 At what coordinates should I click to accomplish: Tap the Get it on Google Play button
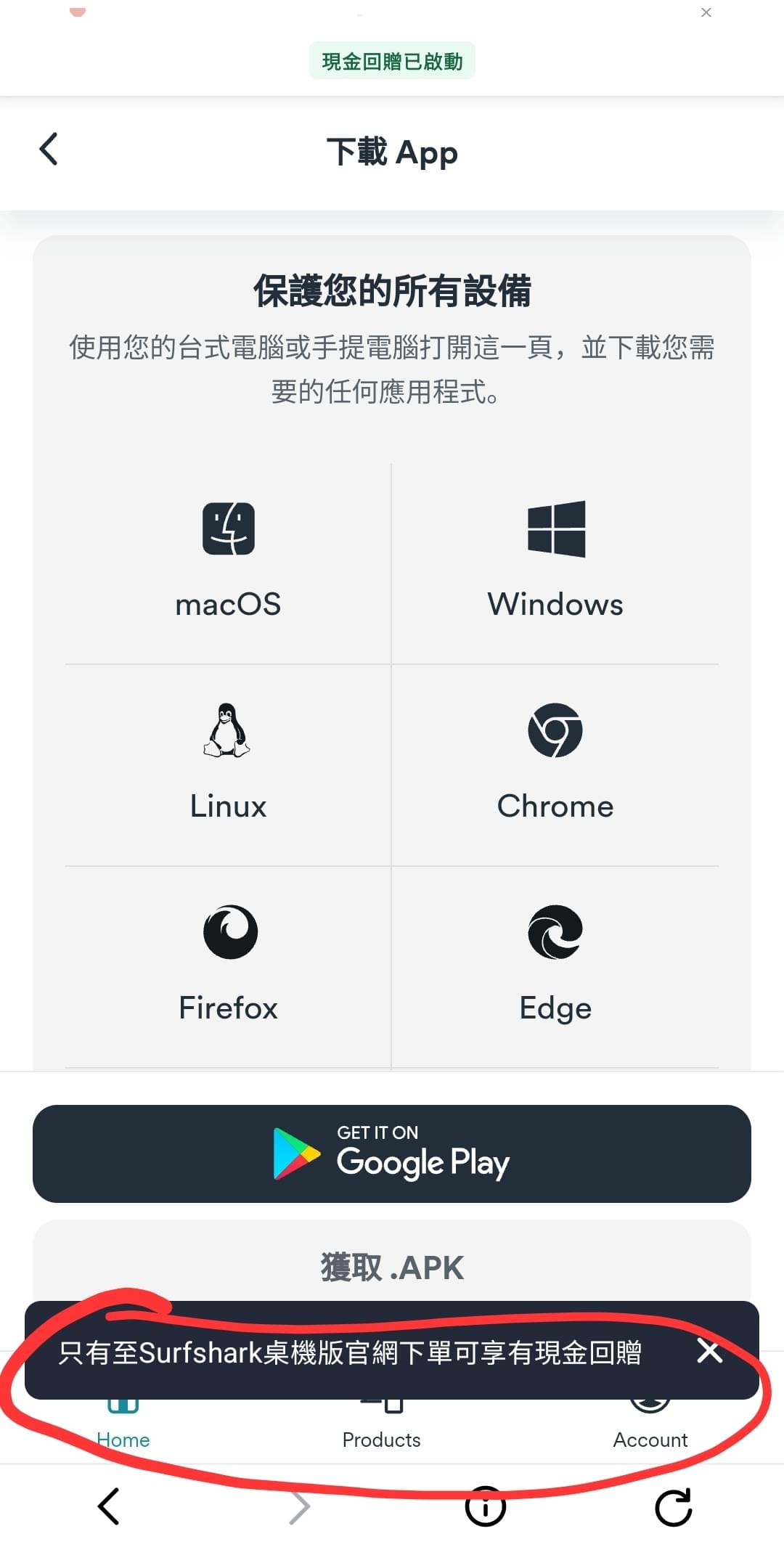coord(392,1154)
